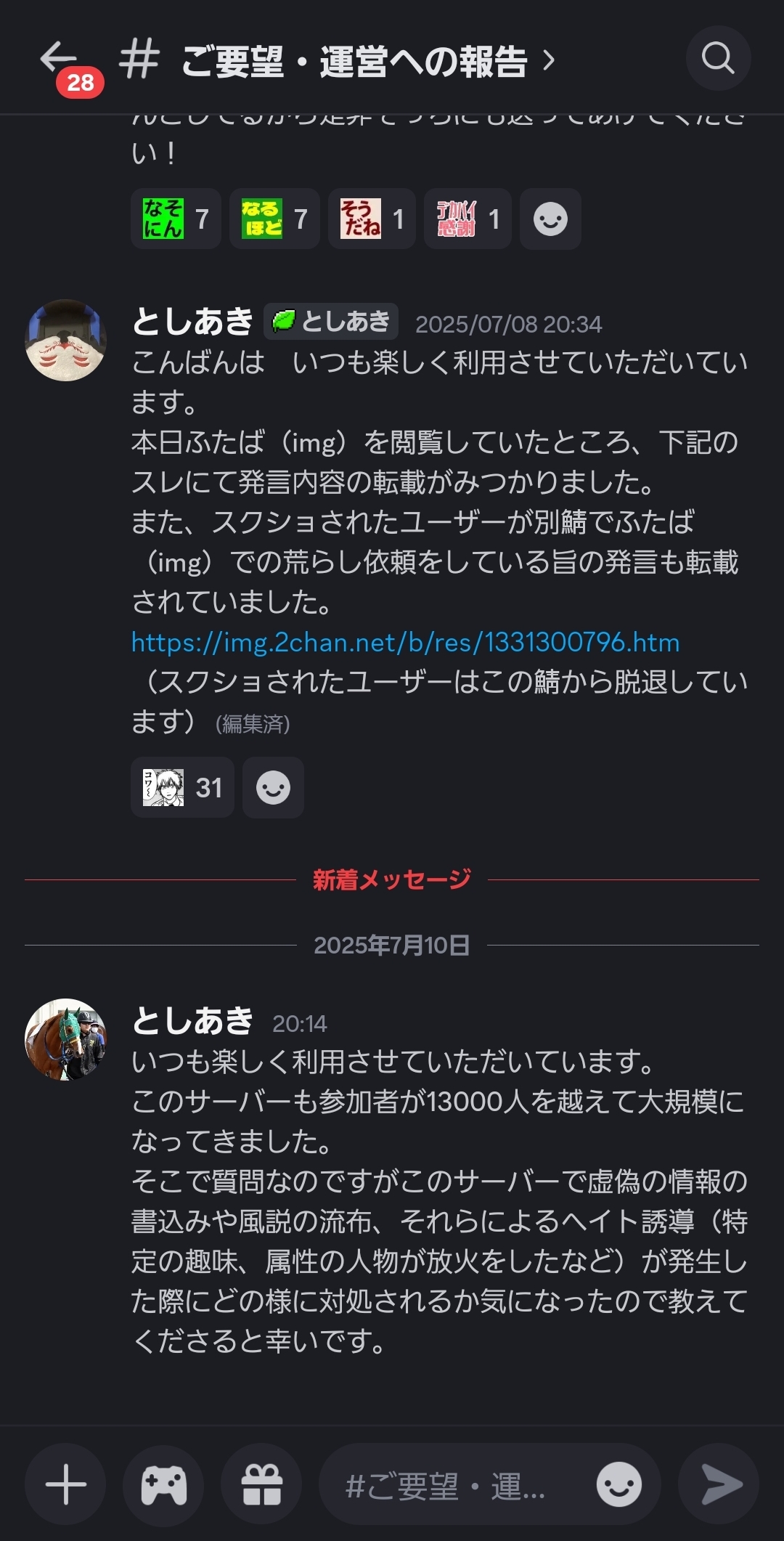Open the emoji picker in message box

619,1484
